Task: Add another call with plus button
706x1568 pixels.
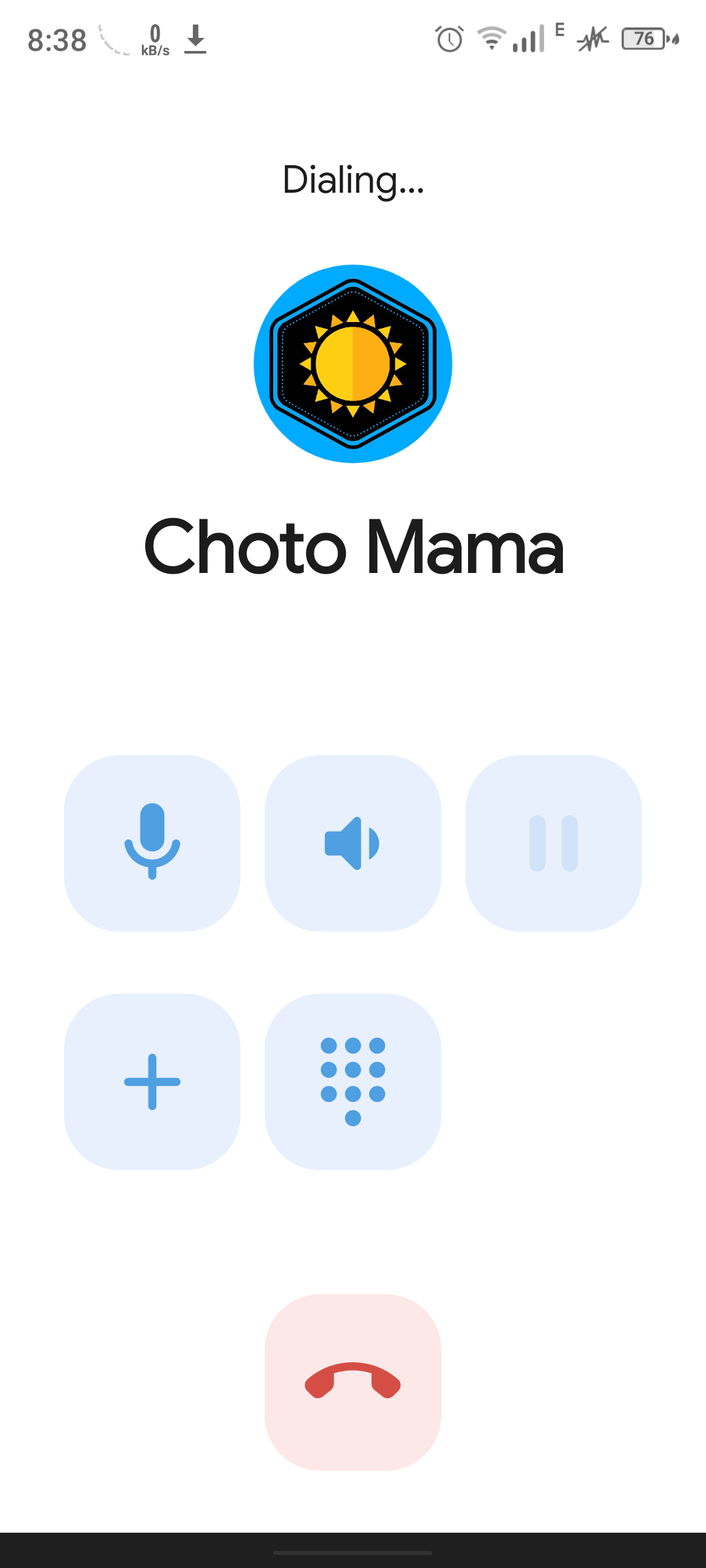Action: click(x=152, y=1081)
